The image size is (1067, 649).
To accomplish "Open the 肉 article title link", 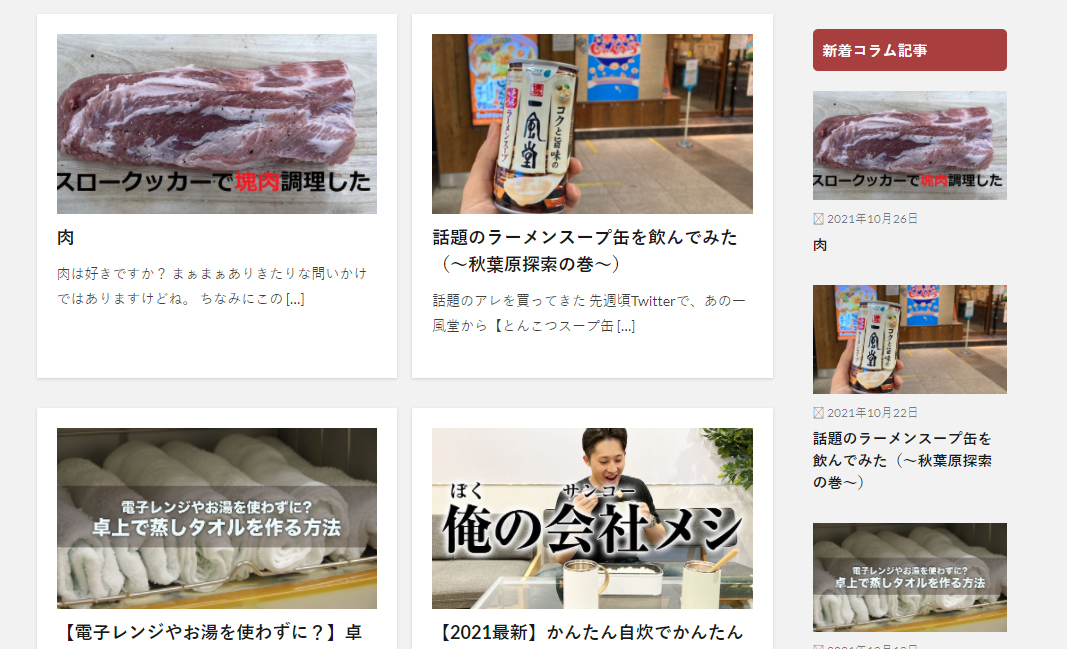I will [x=66, y=238].
